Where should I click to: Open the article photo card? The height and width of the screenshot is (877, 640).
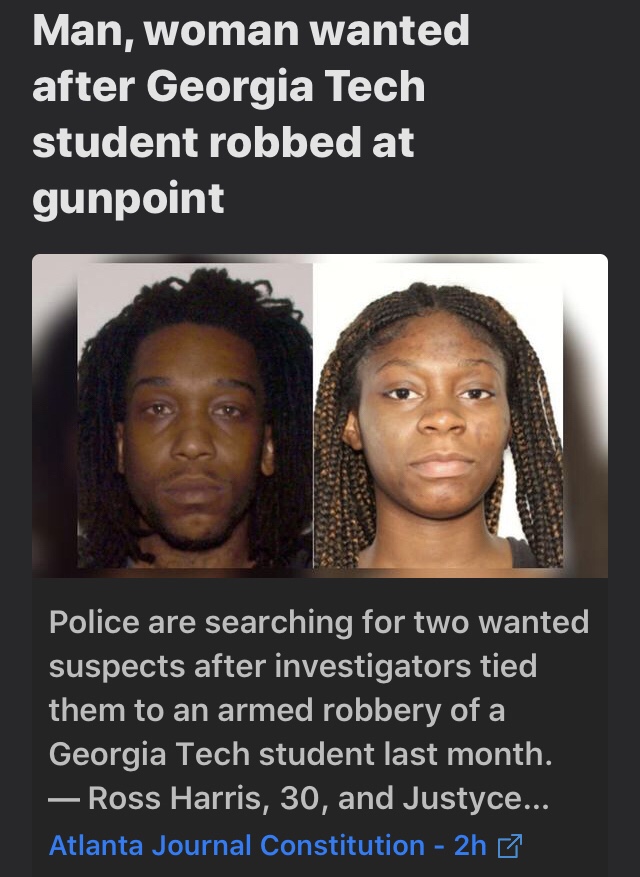pos(319,415)
